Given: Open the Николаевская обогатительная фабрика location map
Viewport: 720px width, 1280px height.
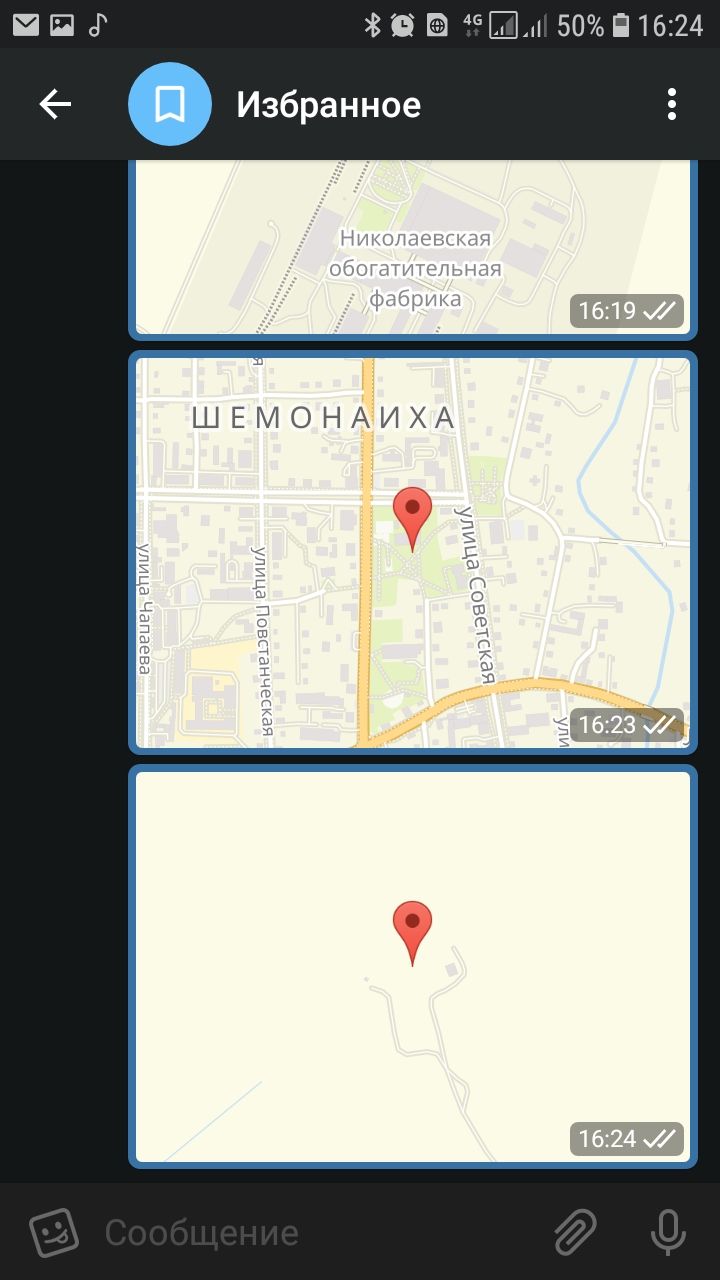Looking at the screenshot, I should (413, 250).
